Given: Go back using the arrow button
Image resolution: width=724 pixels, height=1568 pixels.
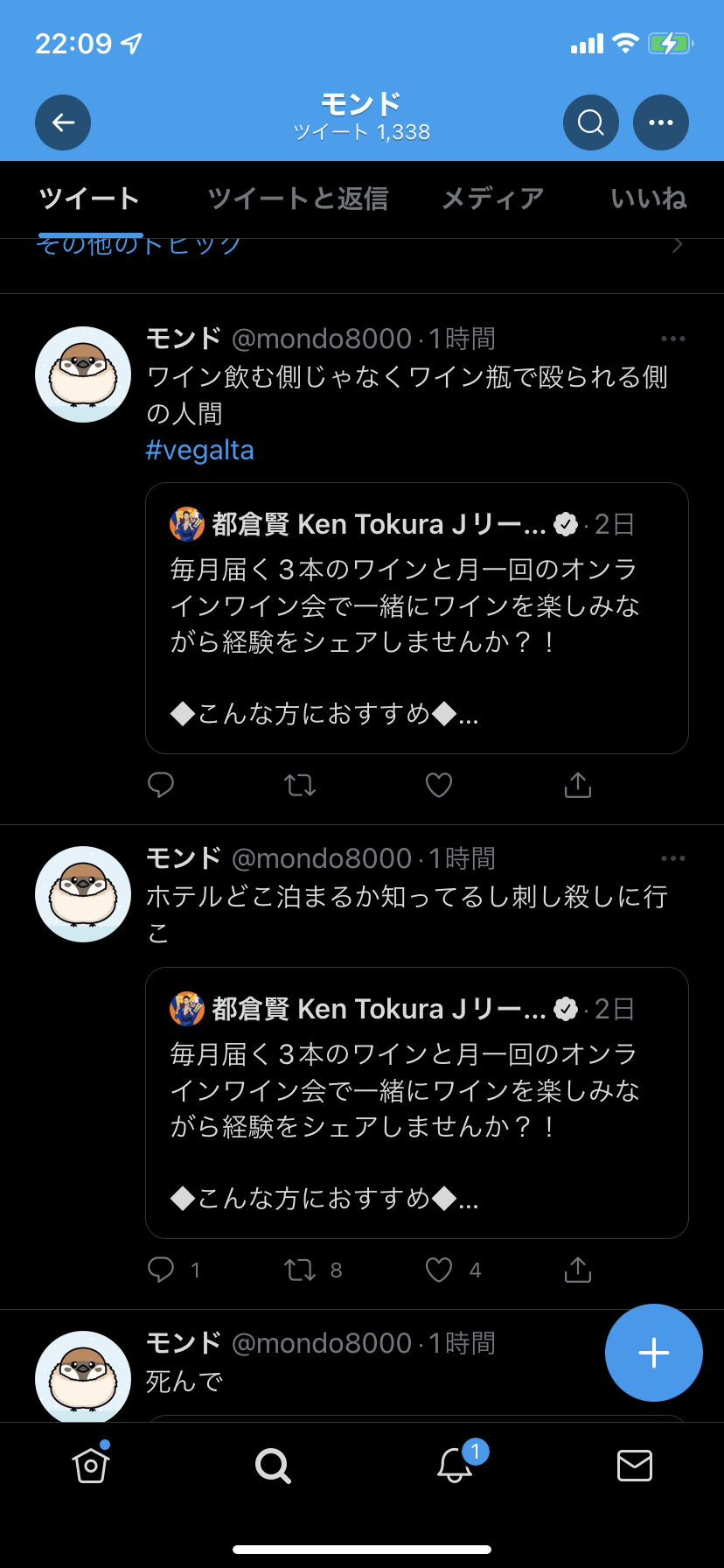Looking at the screenshot, I should [x=63, y=122].
